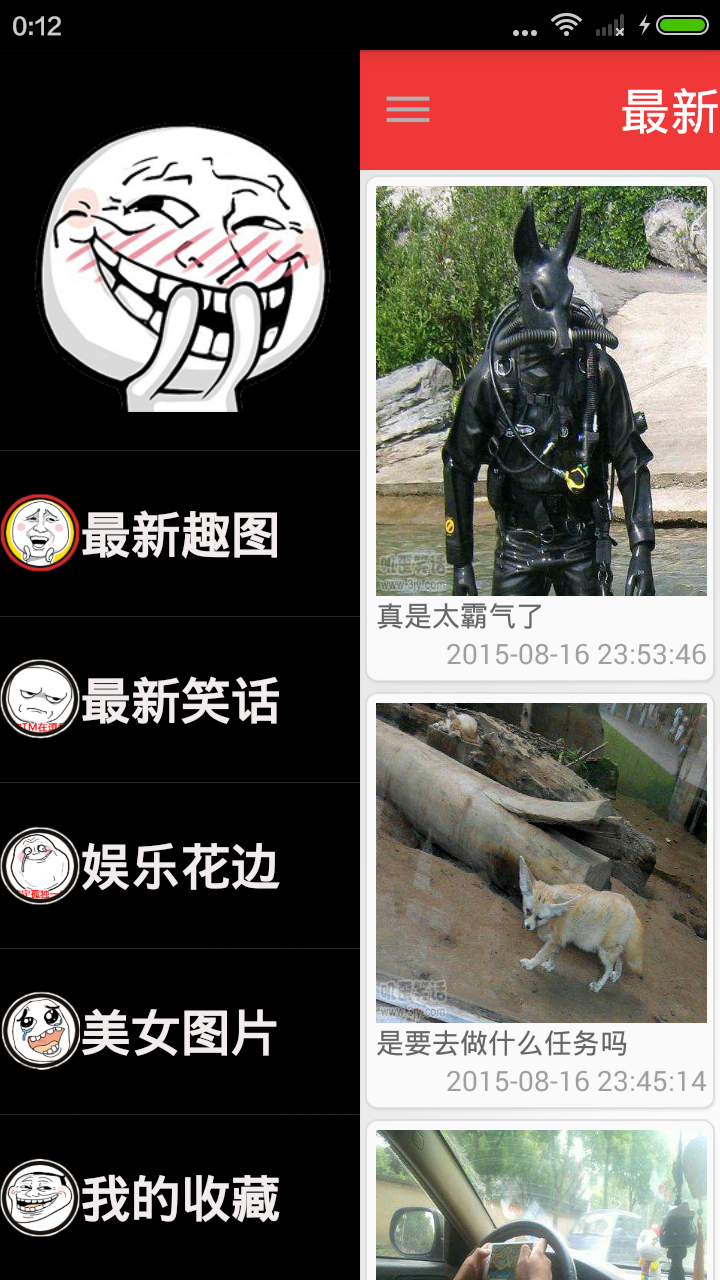
Task: Select 娱乐花边 menu item
Action: pos(180,866)
